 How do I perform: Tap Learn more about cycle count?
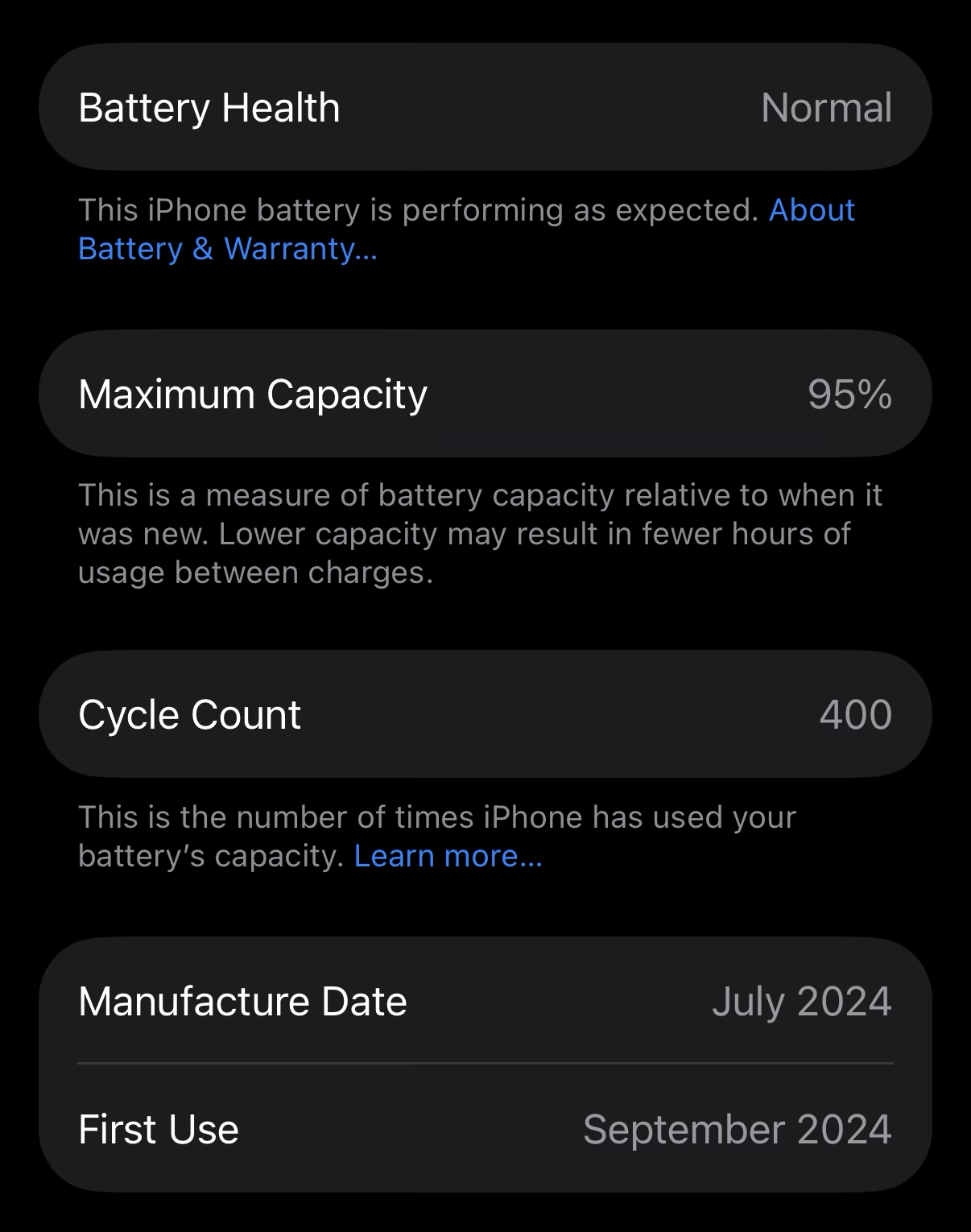448,856
